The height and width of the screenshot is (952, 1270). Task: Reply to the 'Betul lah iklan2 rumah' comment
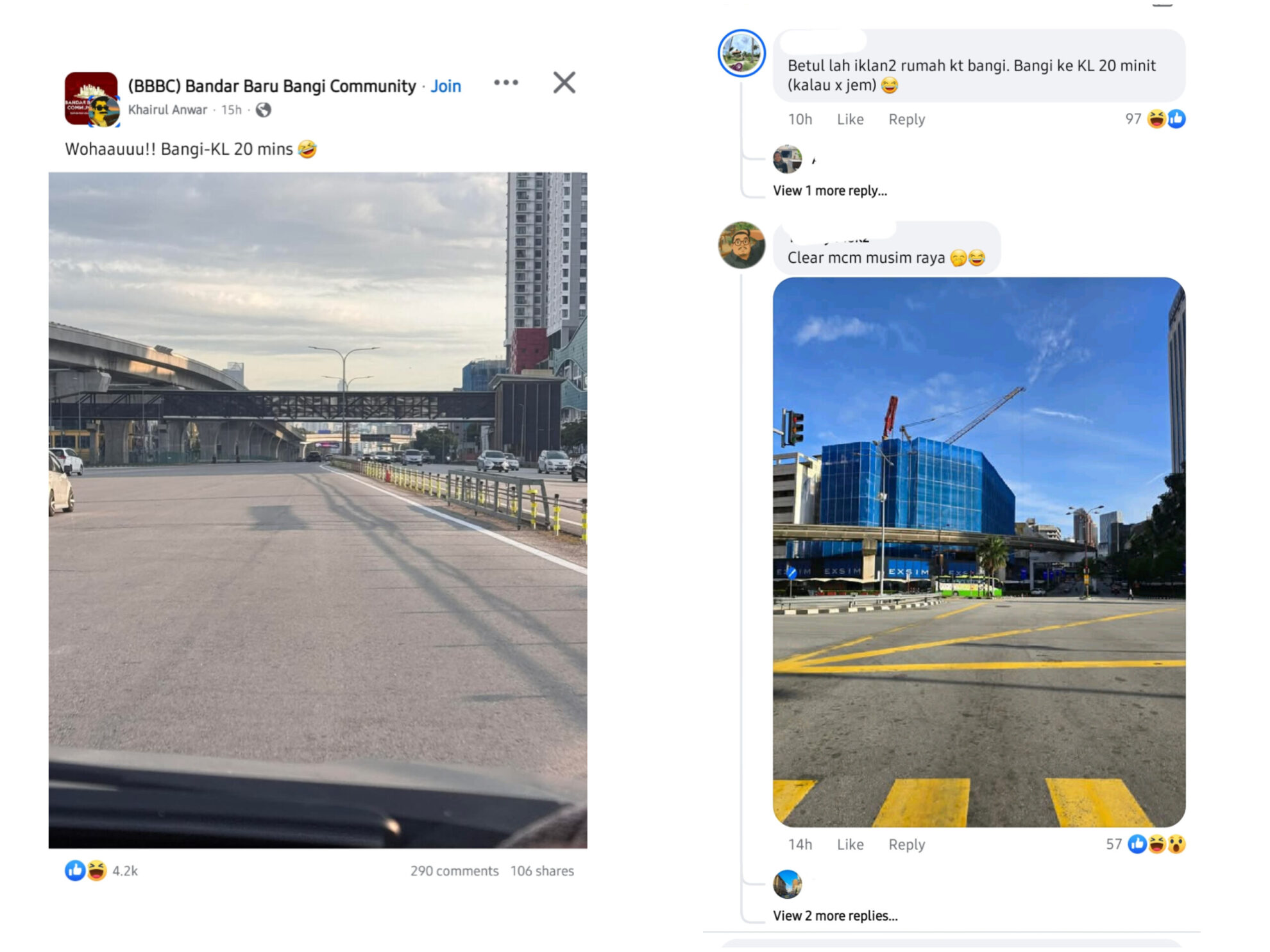tap(906, 119)
